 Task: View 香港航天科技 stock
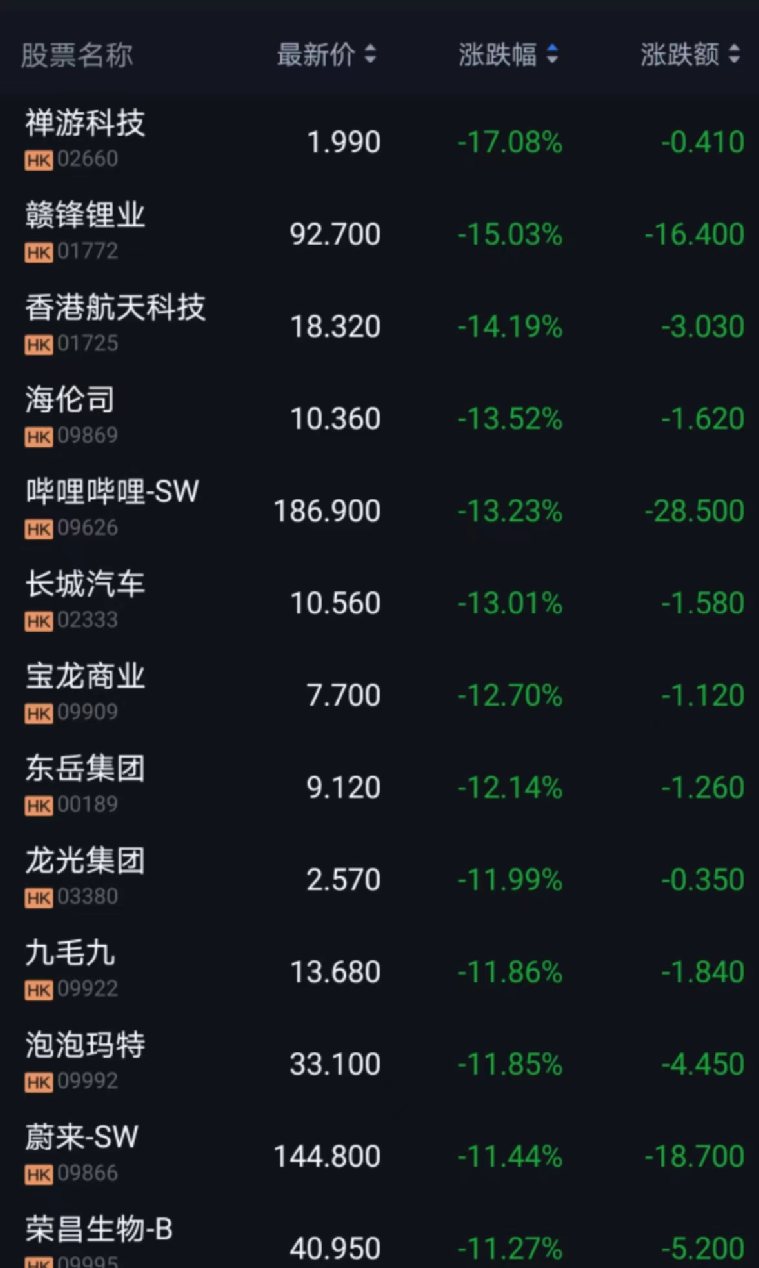coord(379,325)
